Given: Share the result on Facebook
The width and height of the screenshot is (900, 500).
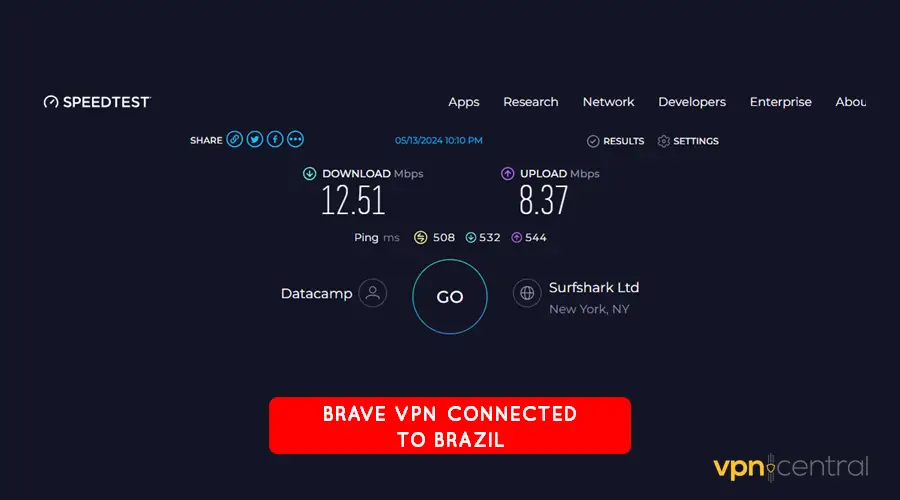Looking at the screenshot, I should [275, 140].
